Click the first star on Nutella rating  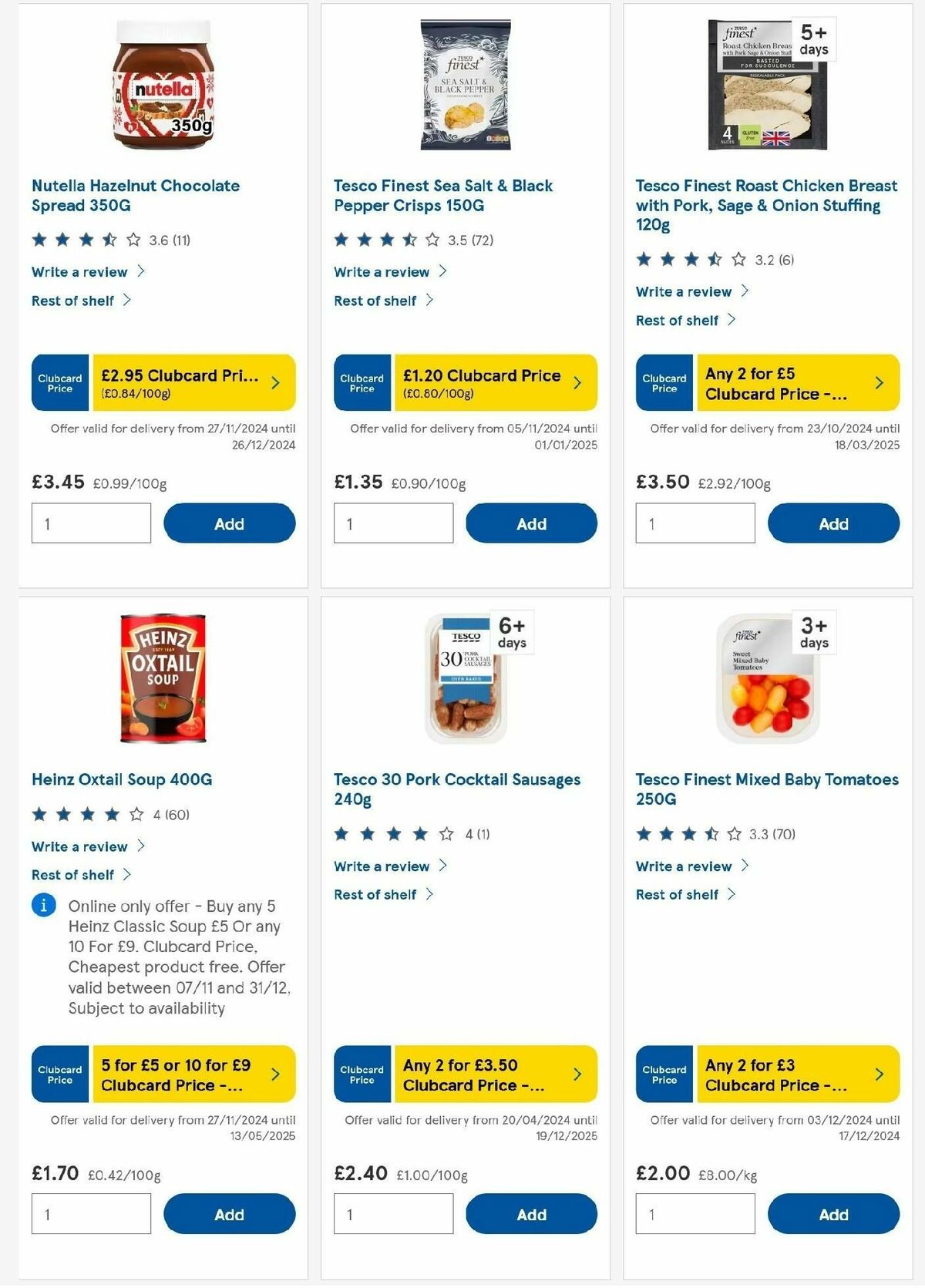pyautogui.click(x=40, y=239)
